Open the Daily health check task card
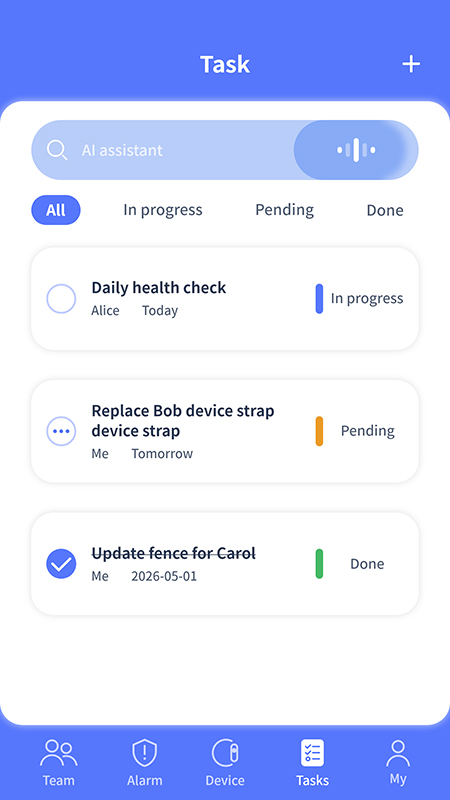This screenshot has width=450, height=800. 225,299
